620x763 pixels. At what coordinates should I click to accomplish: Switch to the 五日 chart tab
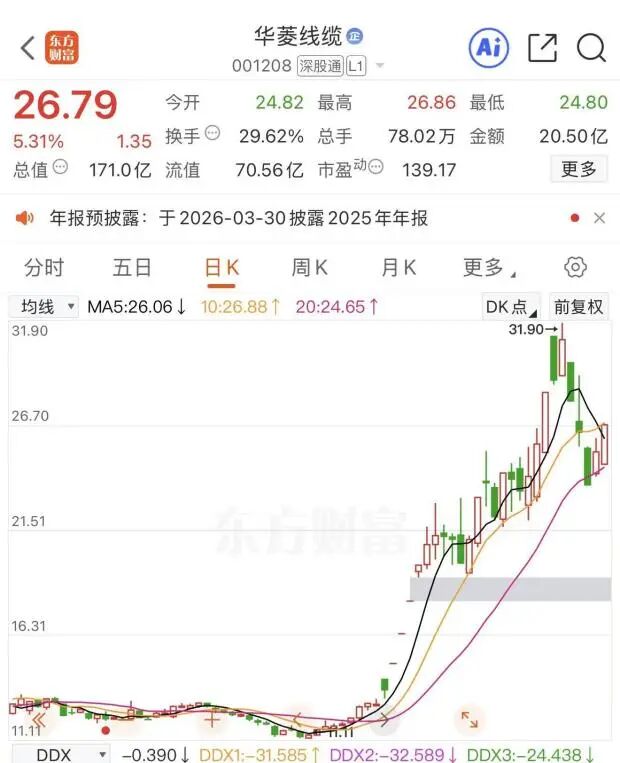[132, 267]
